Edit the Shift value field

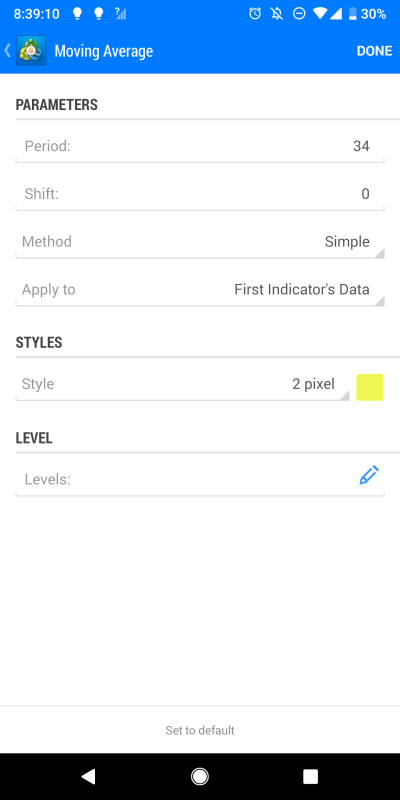tap(200, 194)
